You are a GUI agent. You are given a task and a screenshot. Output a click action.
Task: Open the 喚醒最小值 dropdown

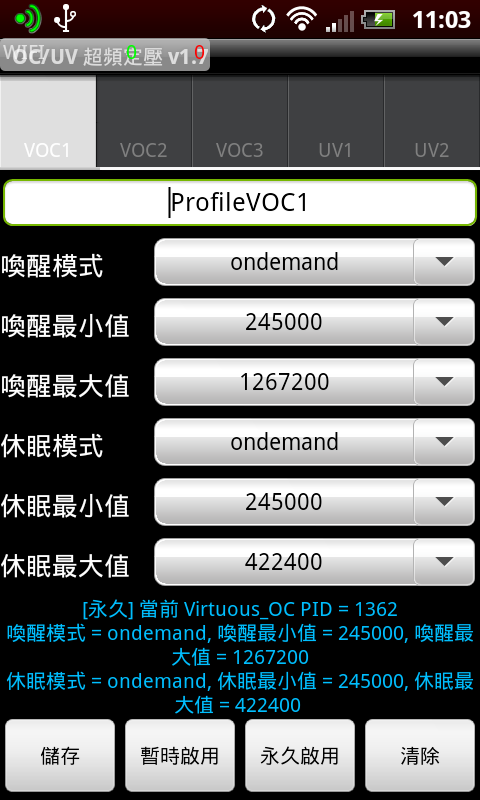click(315, 322)
